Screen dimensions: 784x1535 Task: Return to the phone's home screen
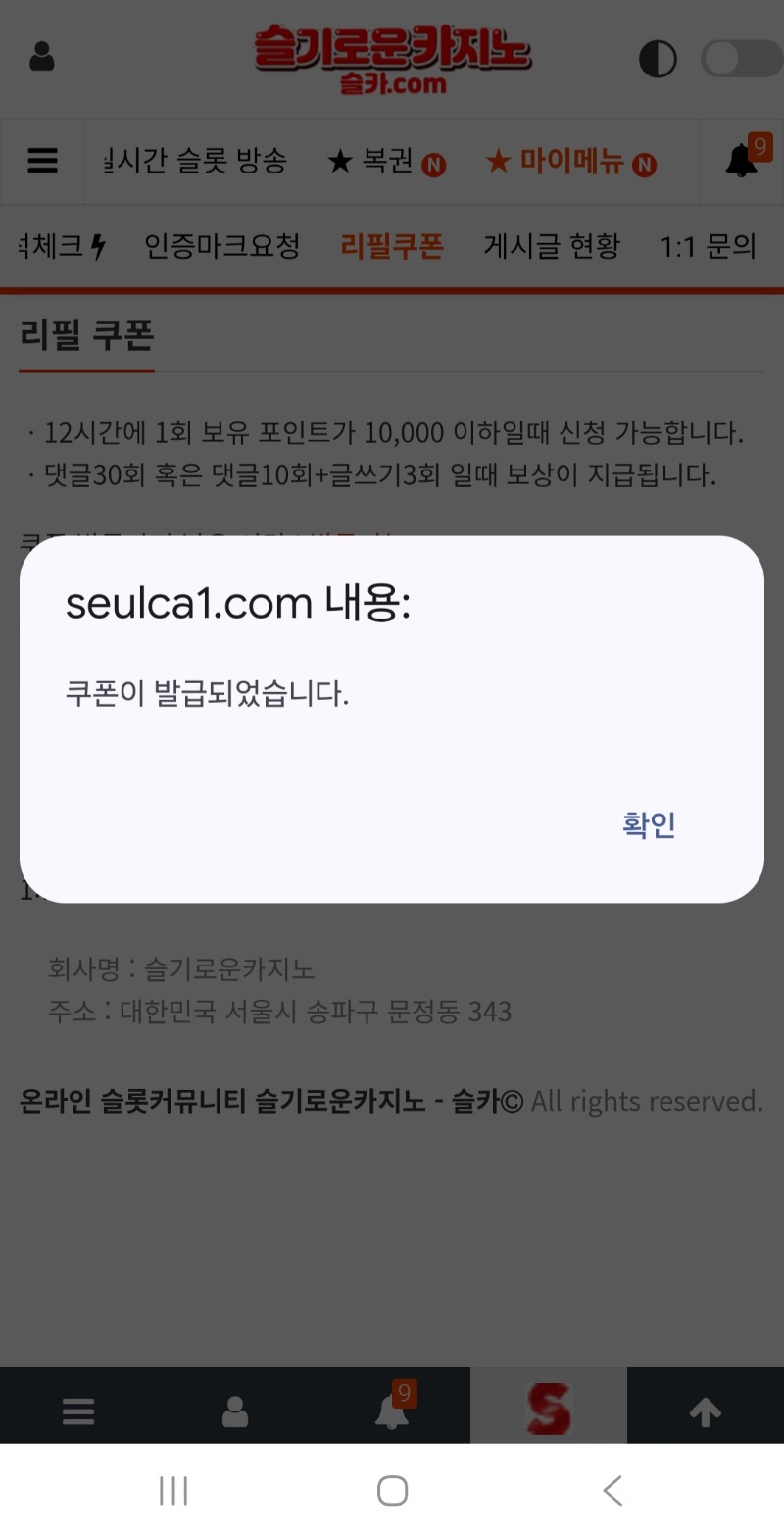(x=392, y=1491)
